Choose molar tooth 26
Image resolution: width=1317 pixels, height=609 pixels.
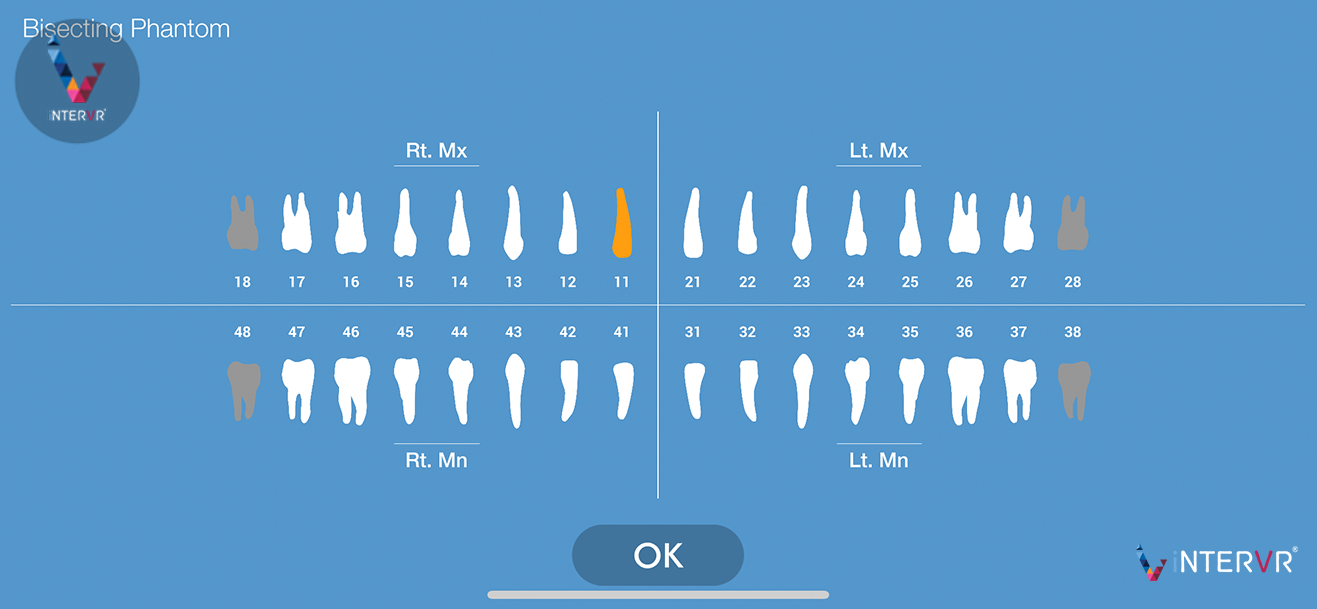coord(963,223)
